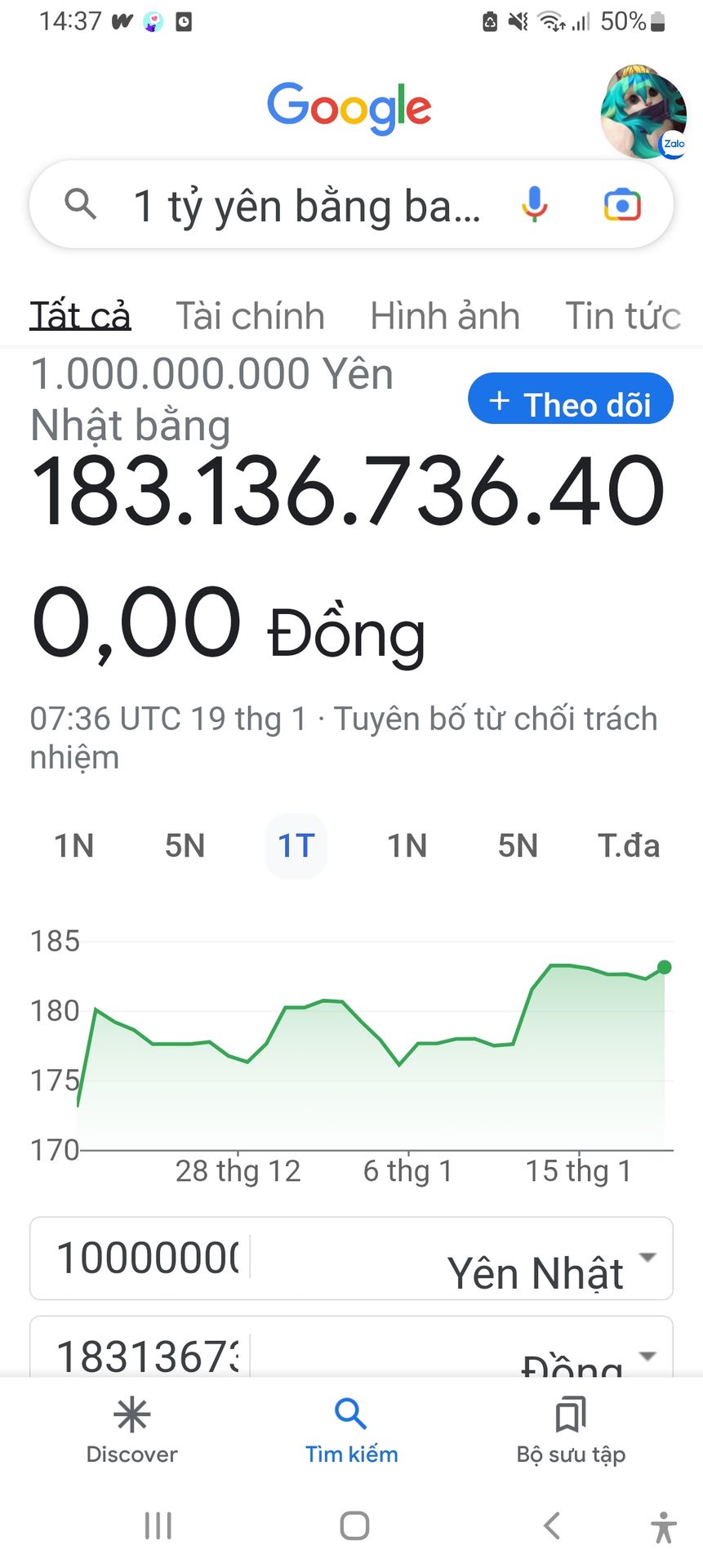Viewport: 703px width, 1568px height.
Task: Select the 1T chart range
Action: 296,846
